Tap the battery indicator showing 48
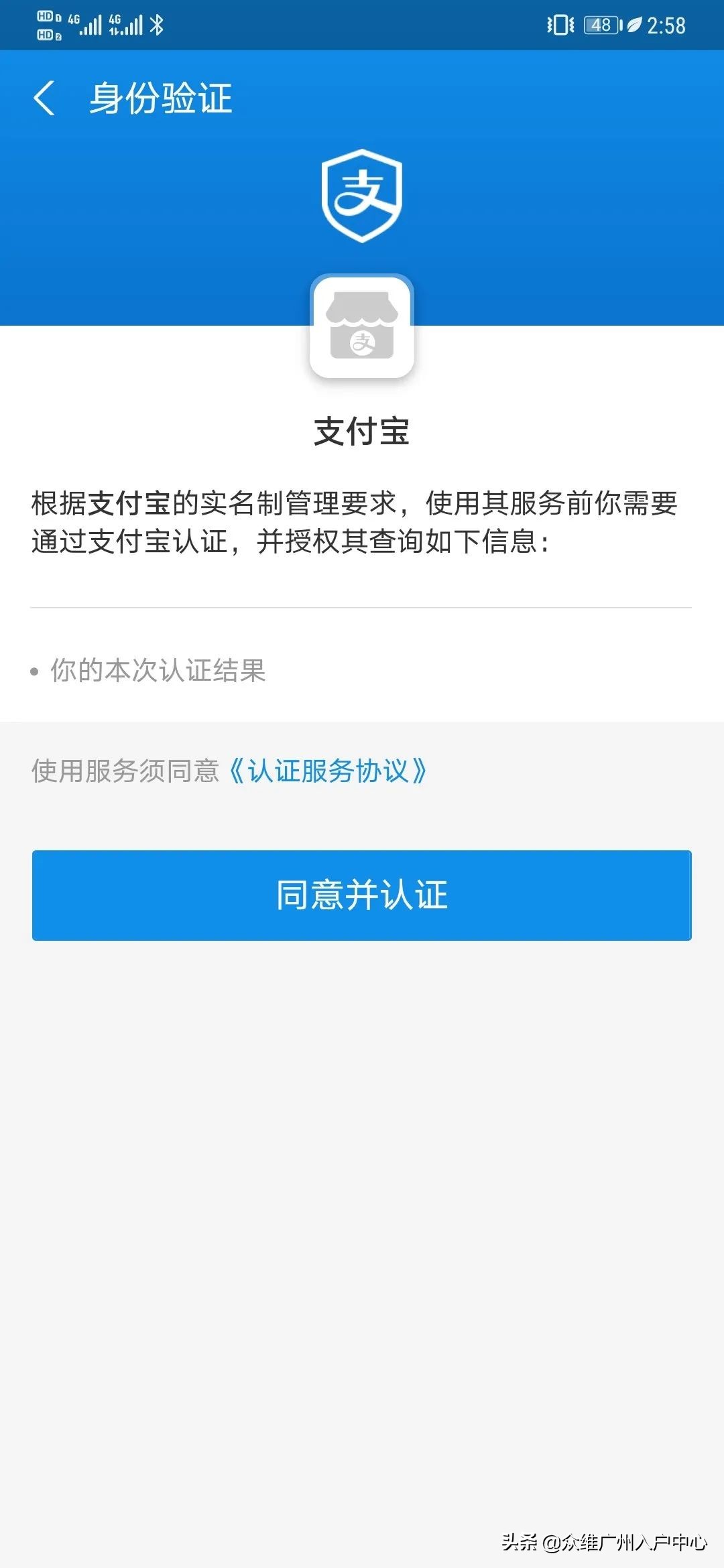This screenshot has height=1568, width=724. 599,25
